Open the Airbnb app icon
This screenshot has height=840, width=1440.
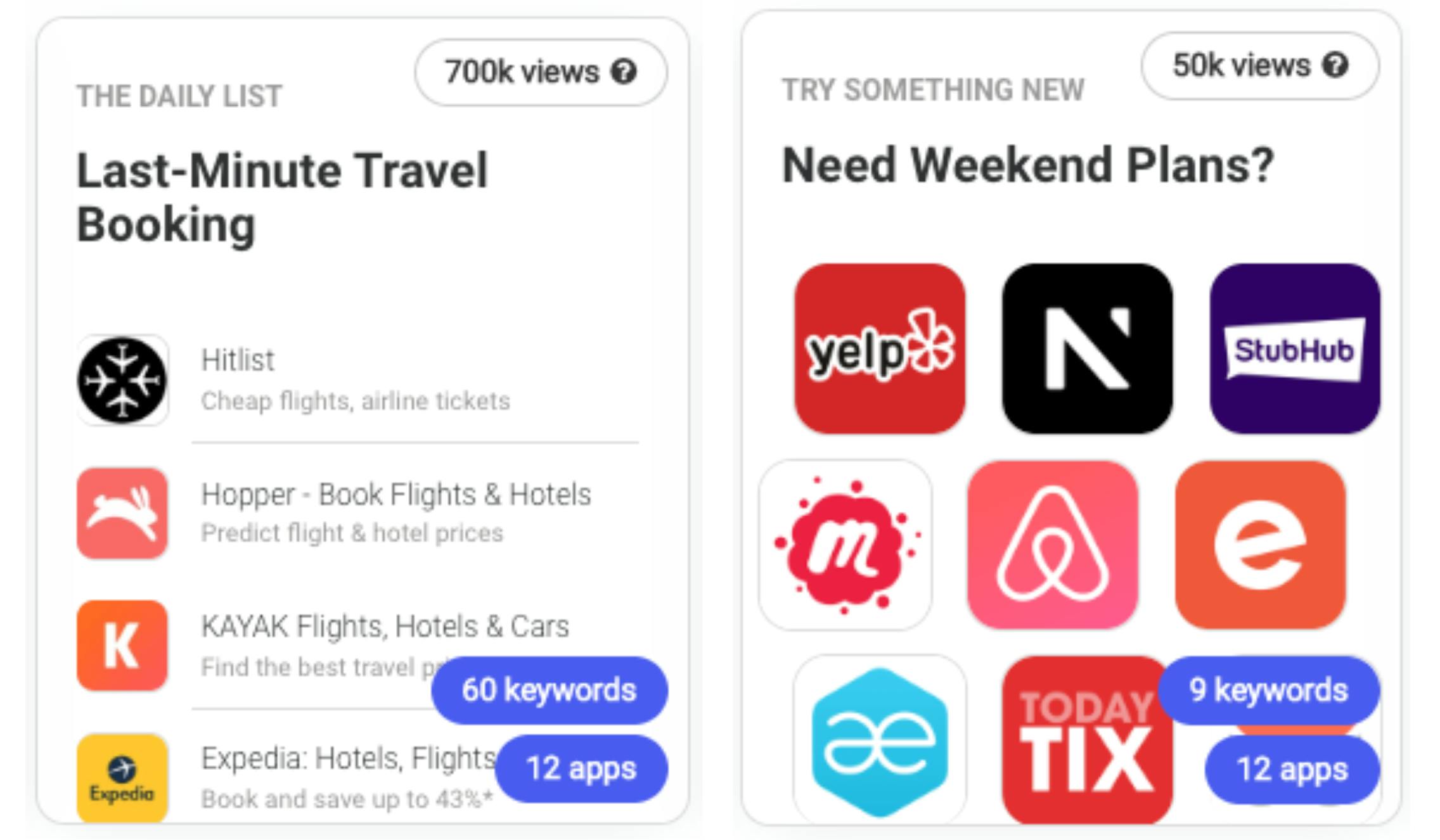click(x=1052, y=545)
